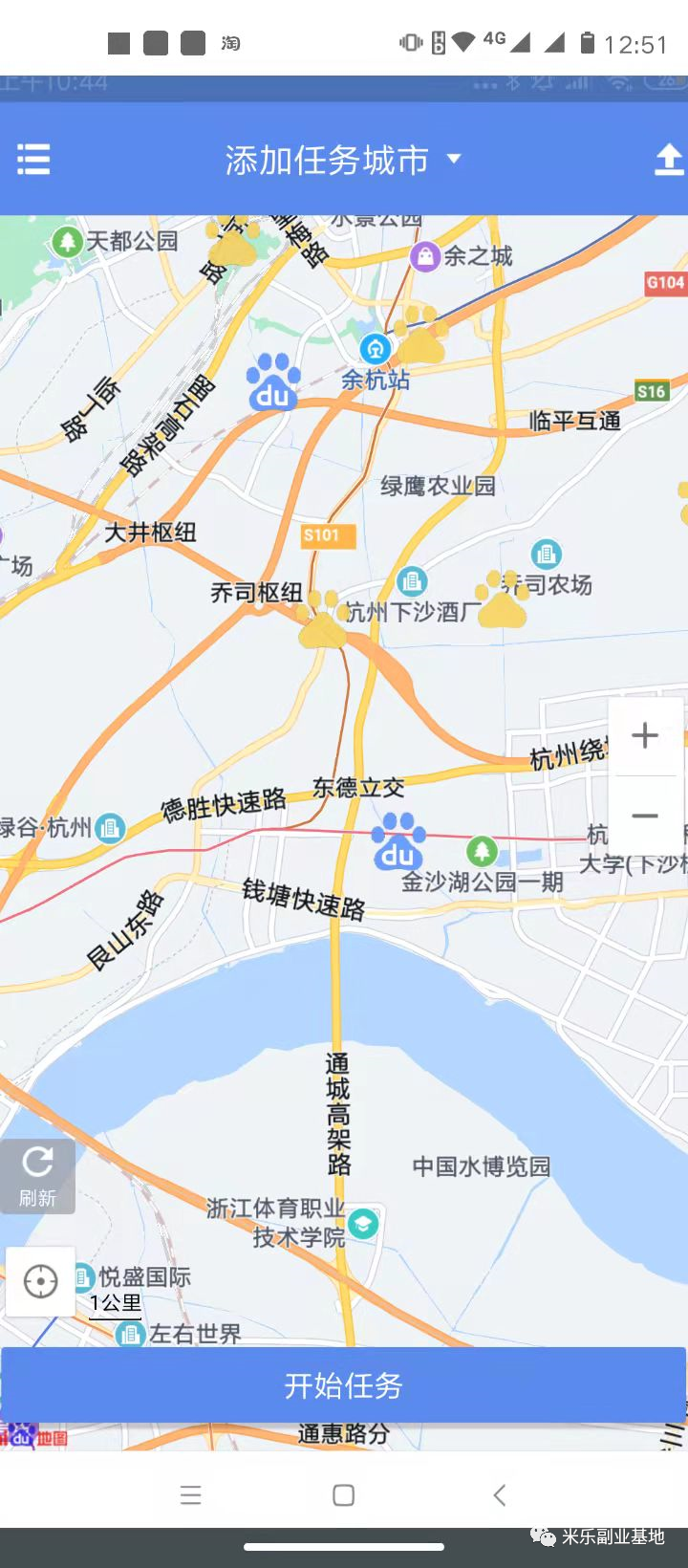
Task: Go back with system back button
Action: click(499, 1495)
